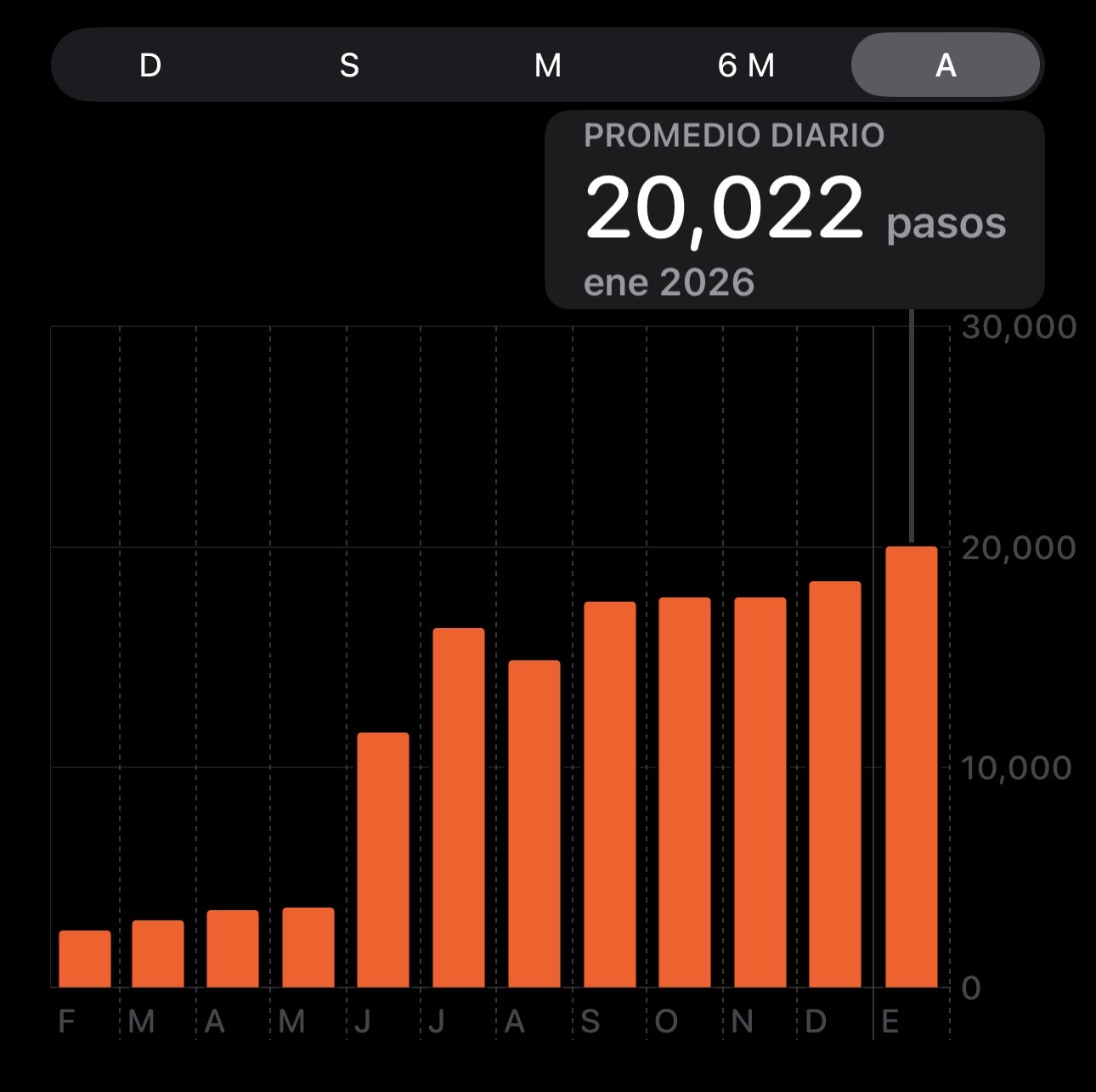Show the 6 M range

pos(746,65)
